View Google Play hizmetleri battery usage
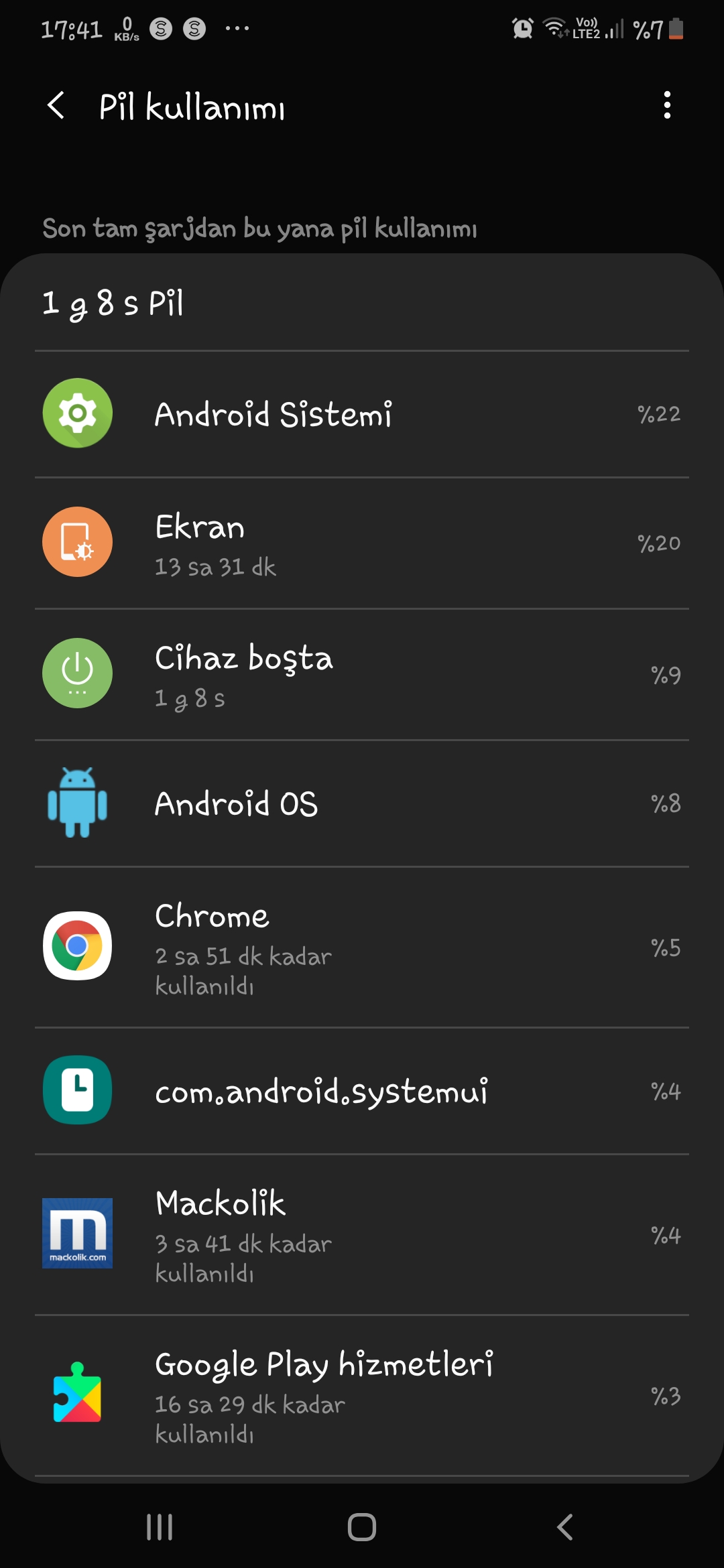Screen dimensions: 724x1568 (362, 1395)
